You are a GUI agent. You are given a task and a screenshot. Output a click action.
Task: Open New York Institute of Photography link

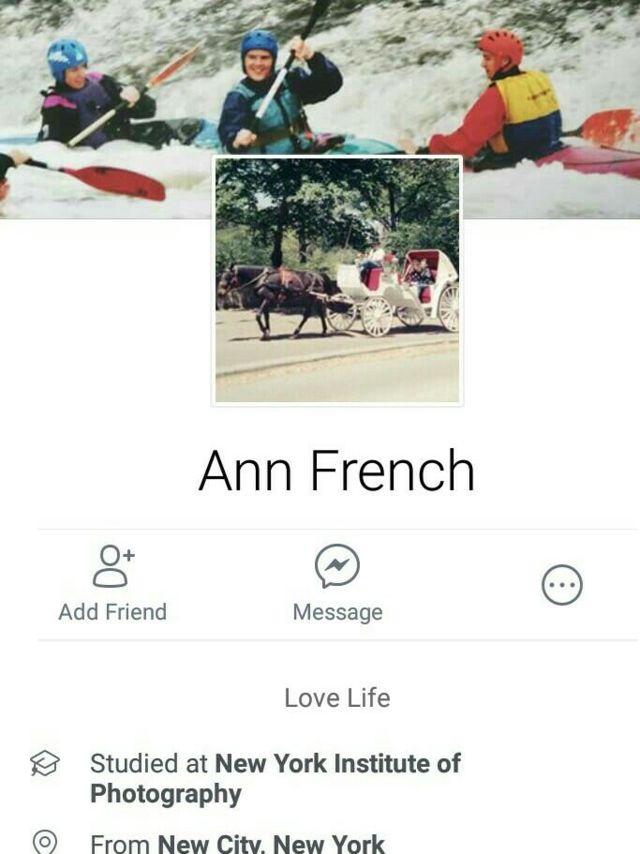pos(275,778)
